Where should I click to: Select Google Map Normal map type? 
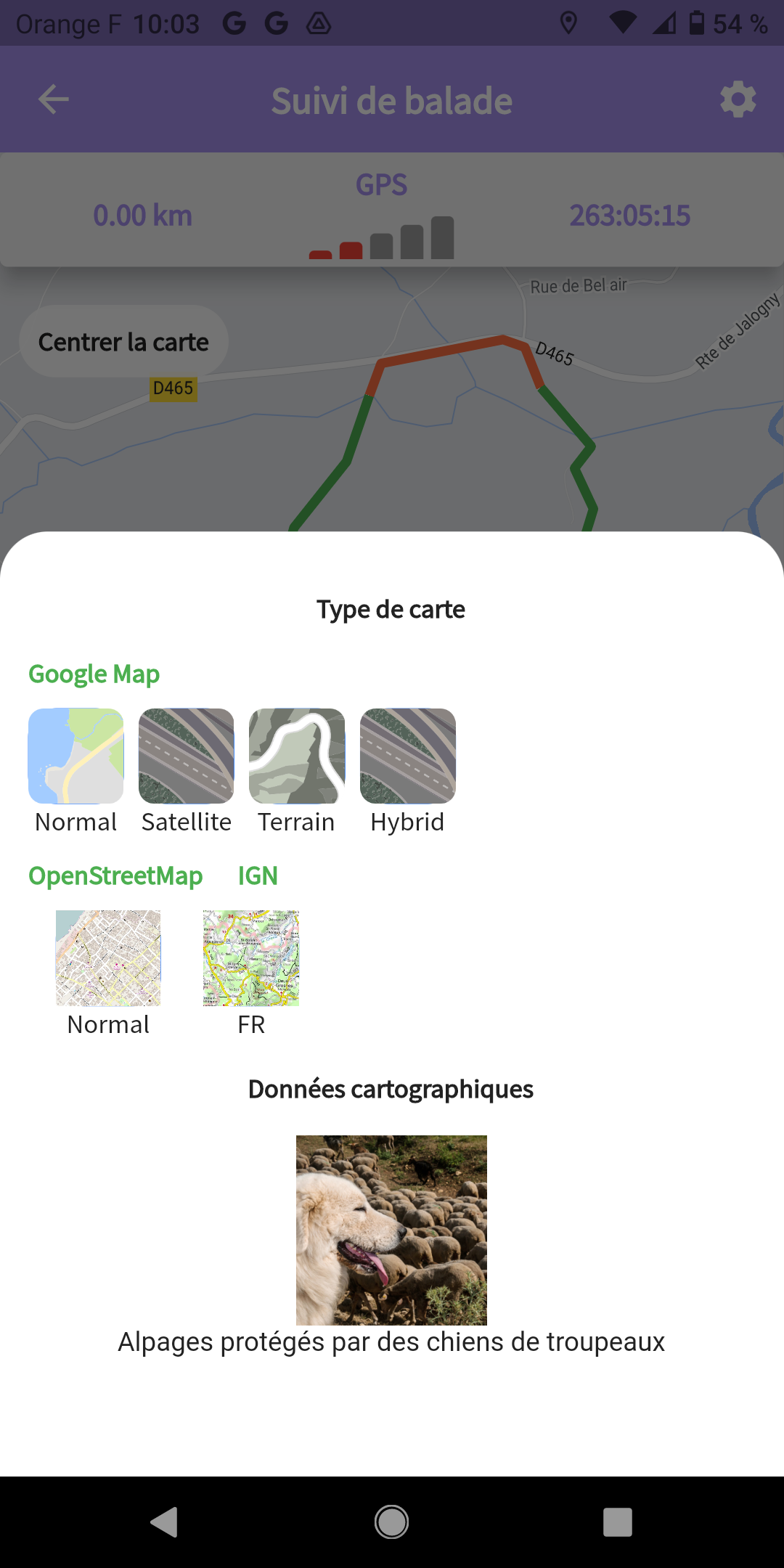point(76,756)
